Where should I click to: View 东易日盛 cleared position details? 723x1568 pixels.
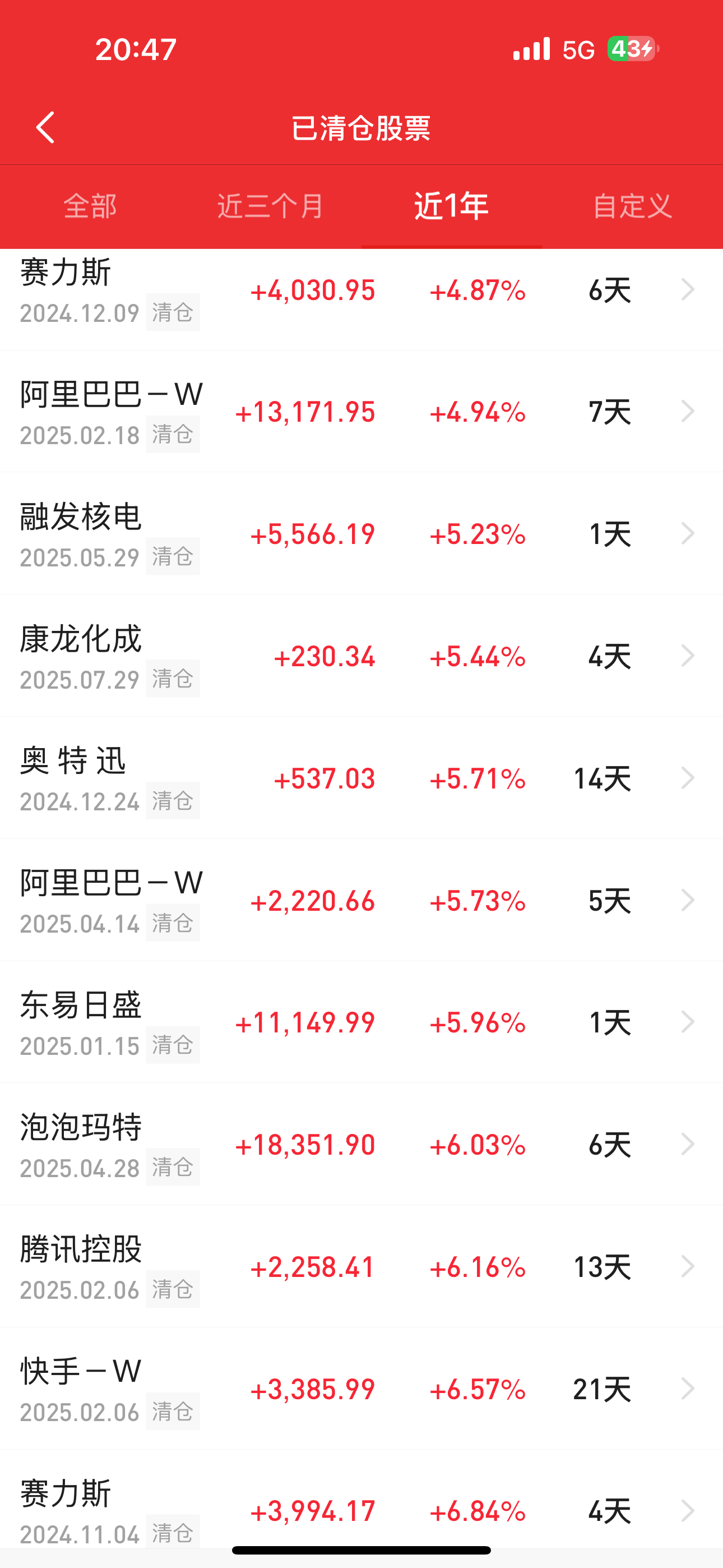click(x=361, y=1022)
